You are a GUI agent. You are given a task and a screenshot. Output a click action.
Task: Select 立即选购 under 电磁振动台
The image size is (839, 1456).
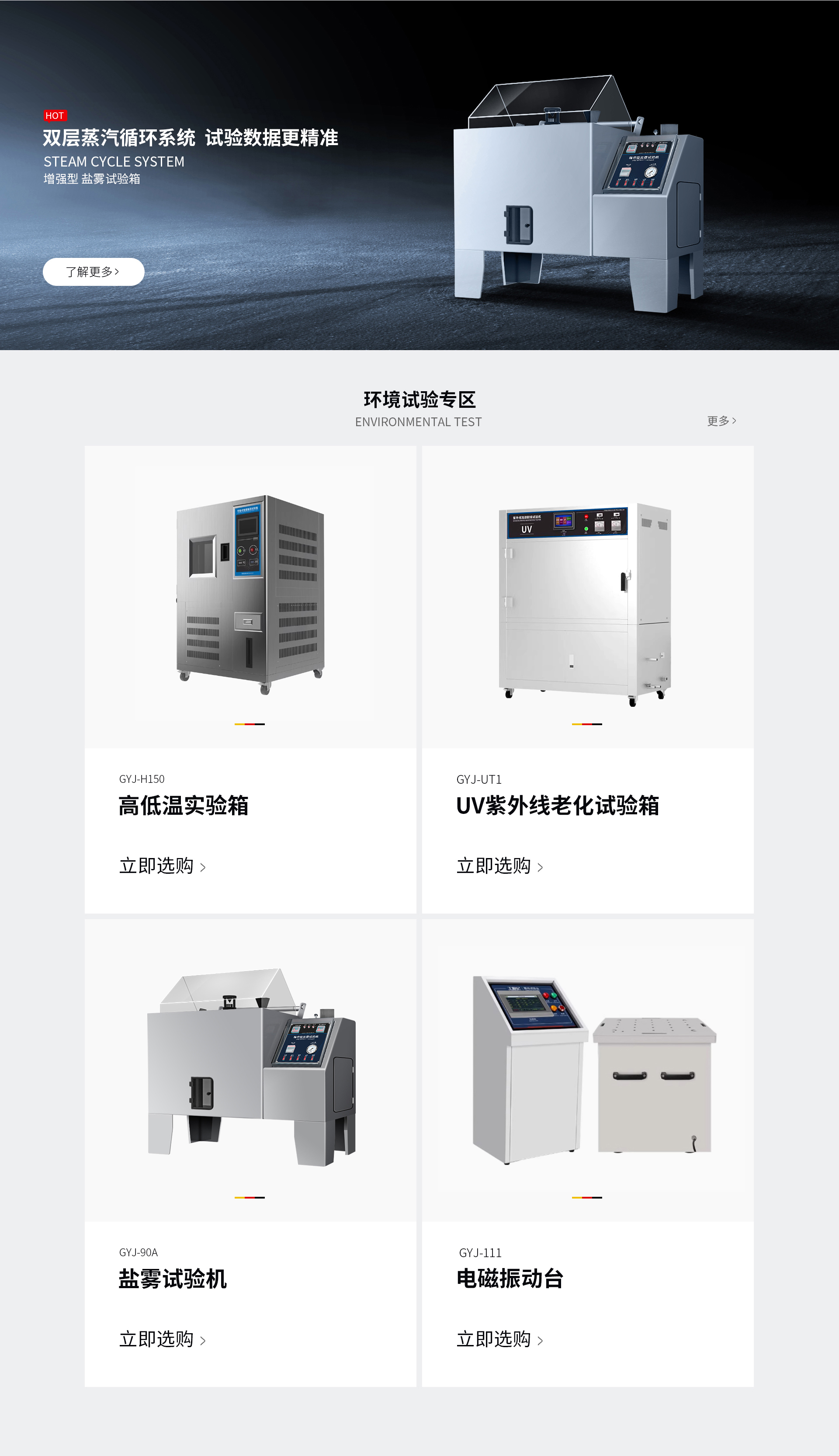click(x=499, y=1339)
